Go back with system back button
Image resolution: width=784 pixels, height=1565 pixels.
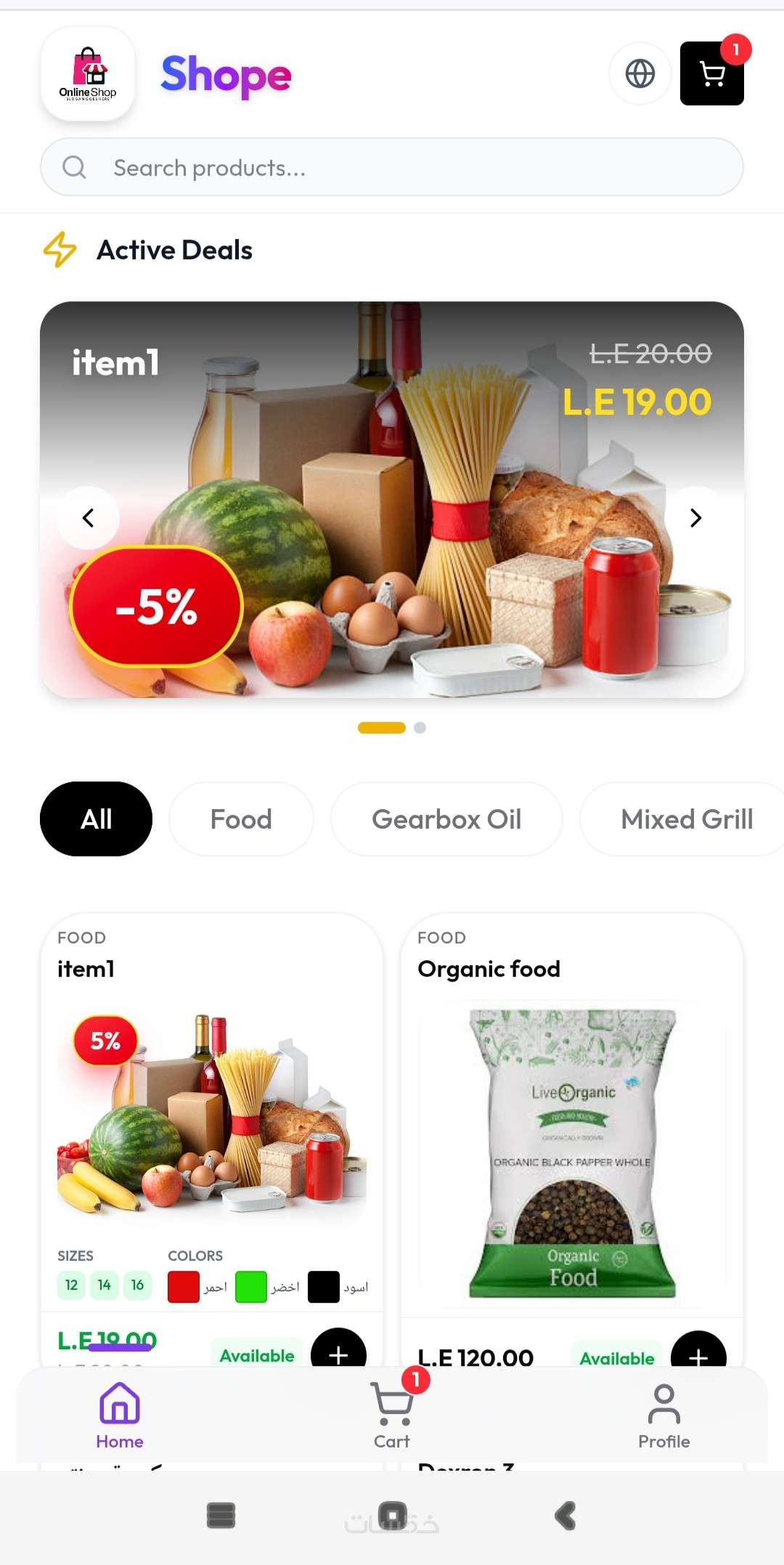[x=565, y=1516]
